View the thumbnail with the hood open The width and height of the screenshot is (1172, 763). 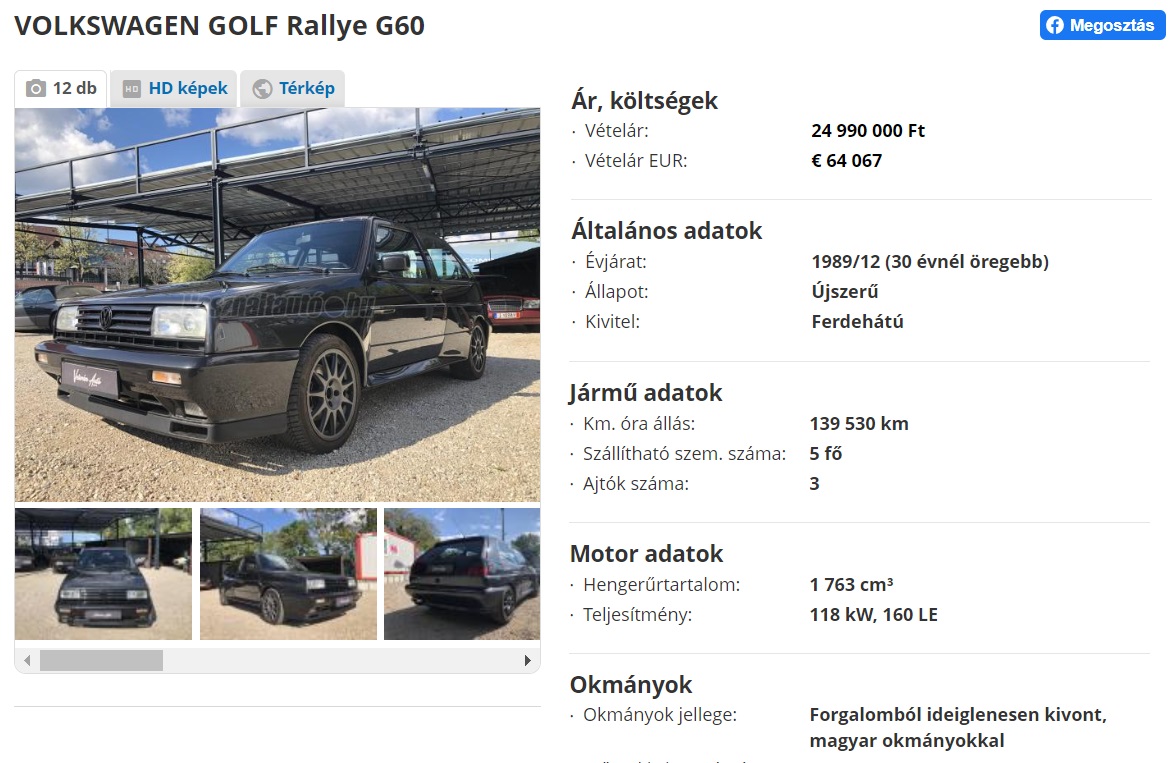pyautogui.click(x=288, y=574)
